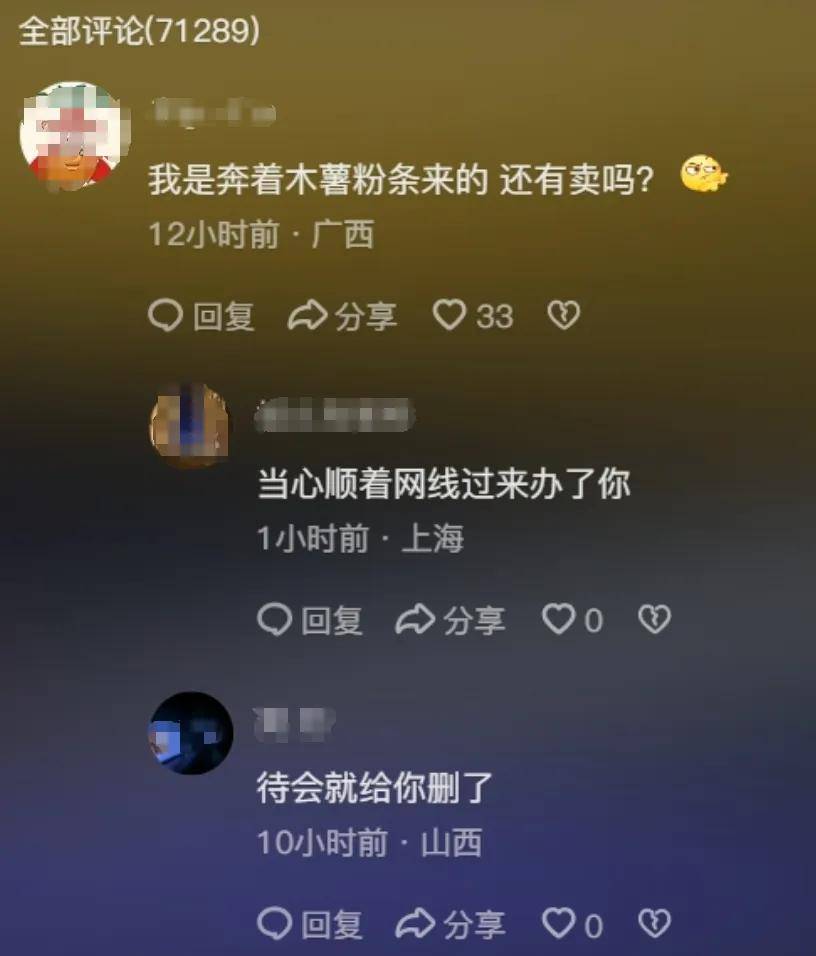Dislike the 木薯粉条 comment from 广西
816x956 pixels.
[x=564, y=317]
